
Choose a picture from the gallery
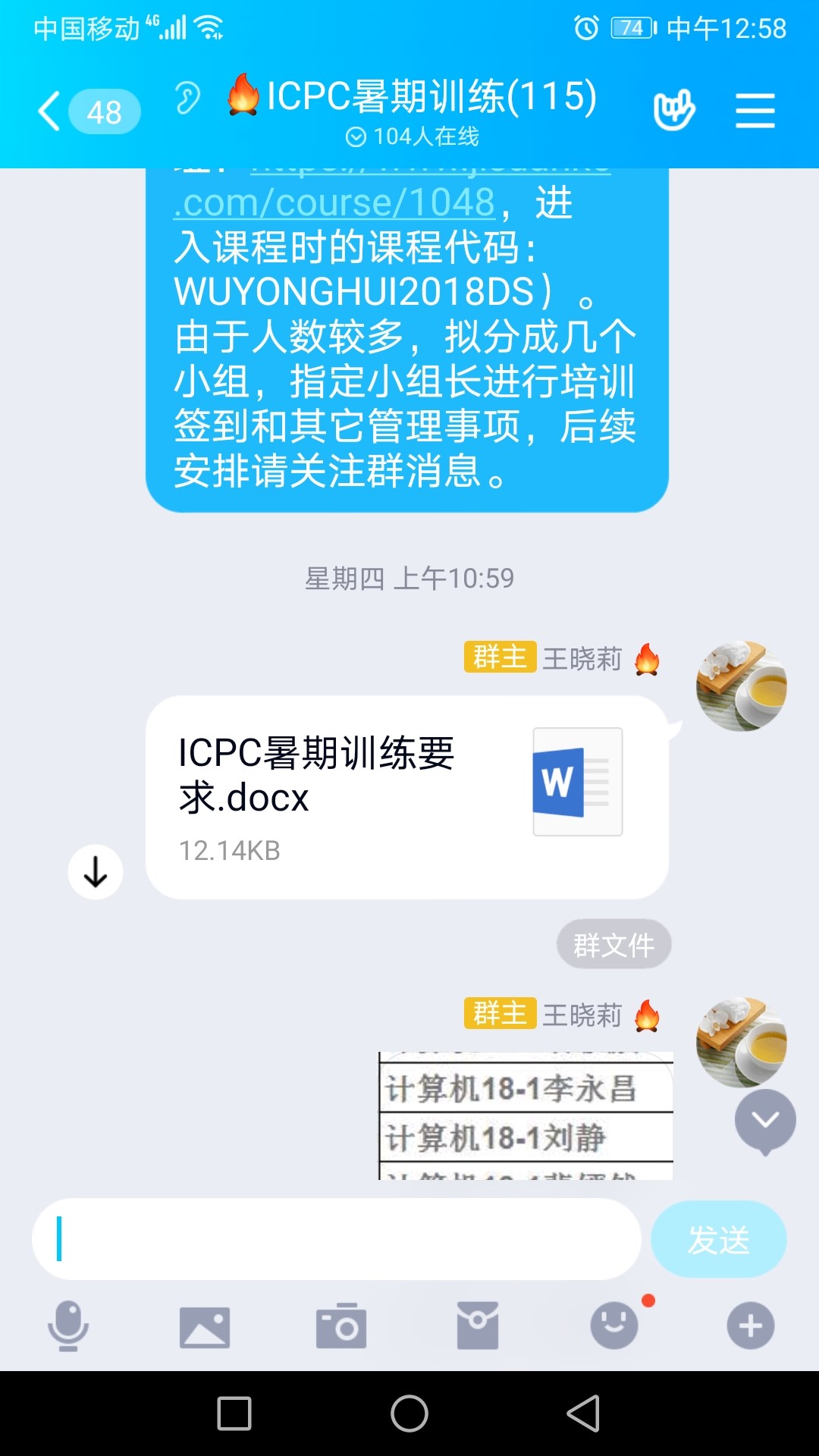(x=205, y=1326)
